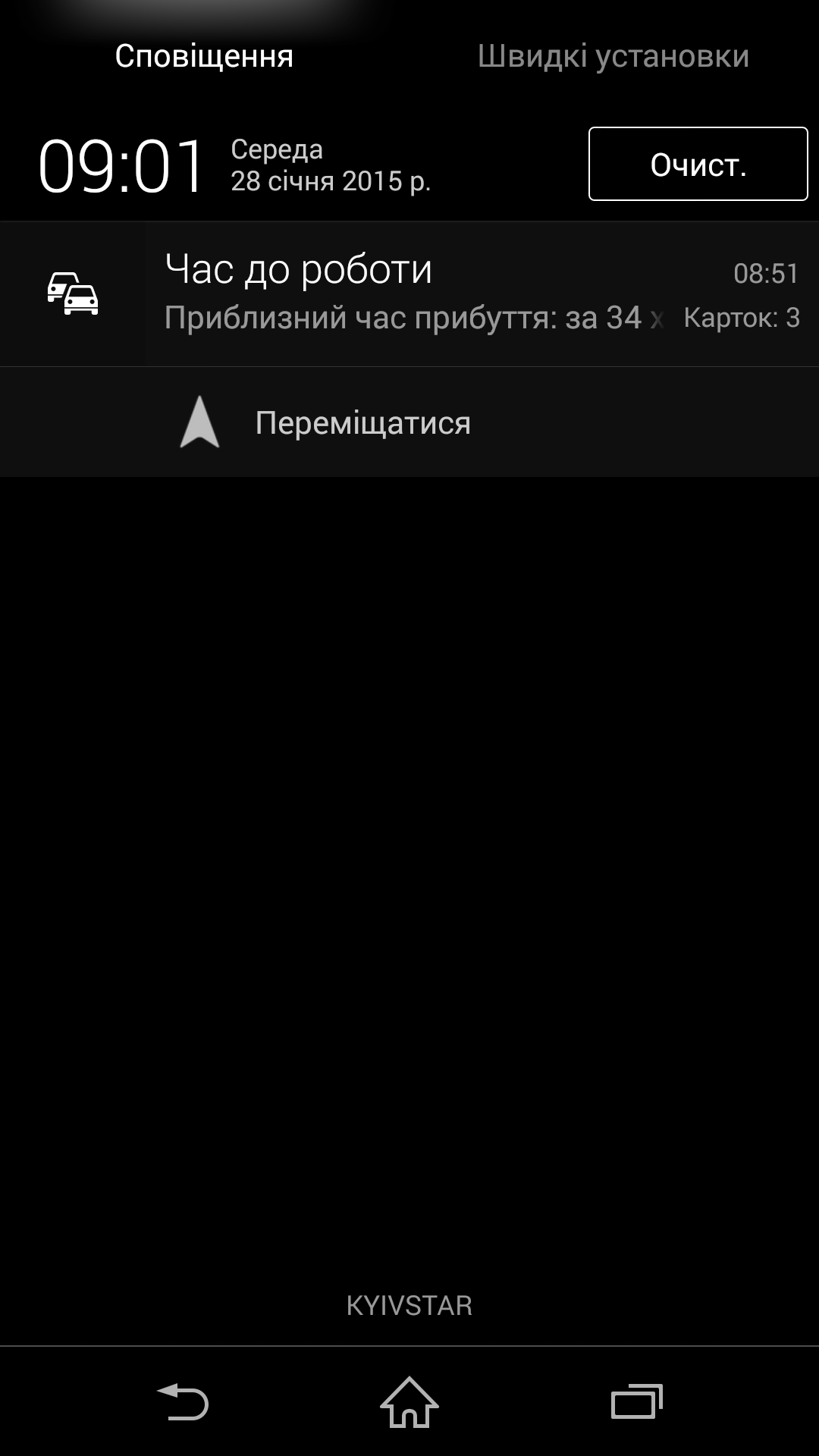
Task: Switch to the Швидкі установки tab
Action: click(x=613, y=57)
